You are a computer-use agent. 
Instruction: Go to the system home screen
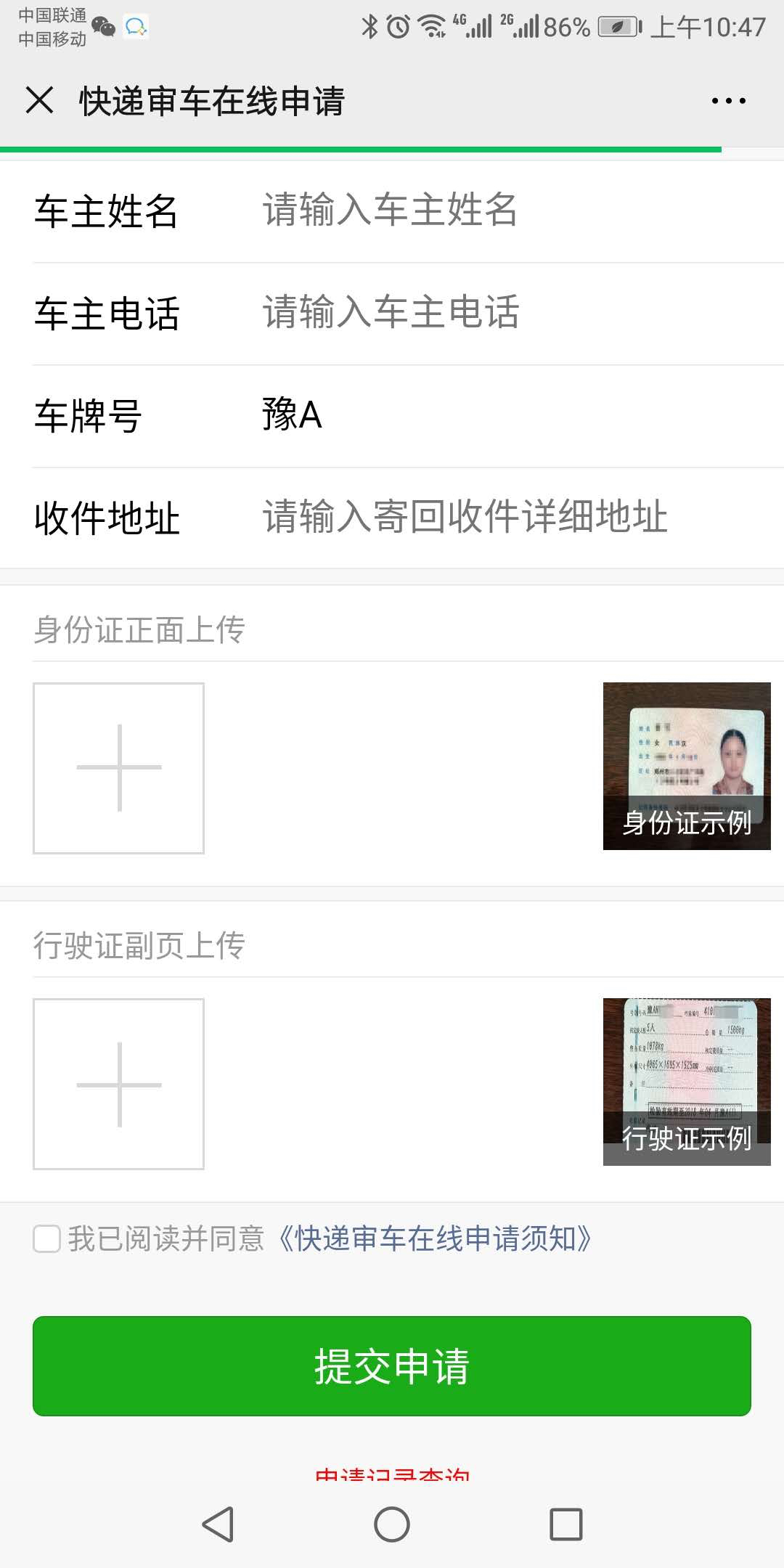coord(392,1524)
